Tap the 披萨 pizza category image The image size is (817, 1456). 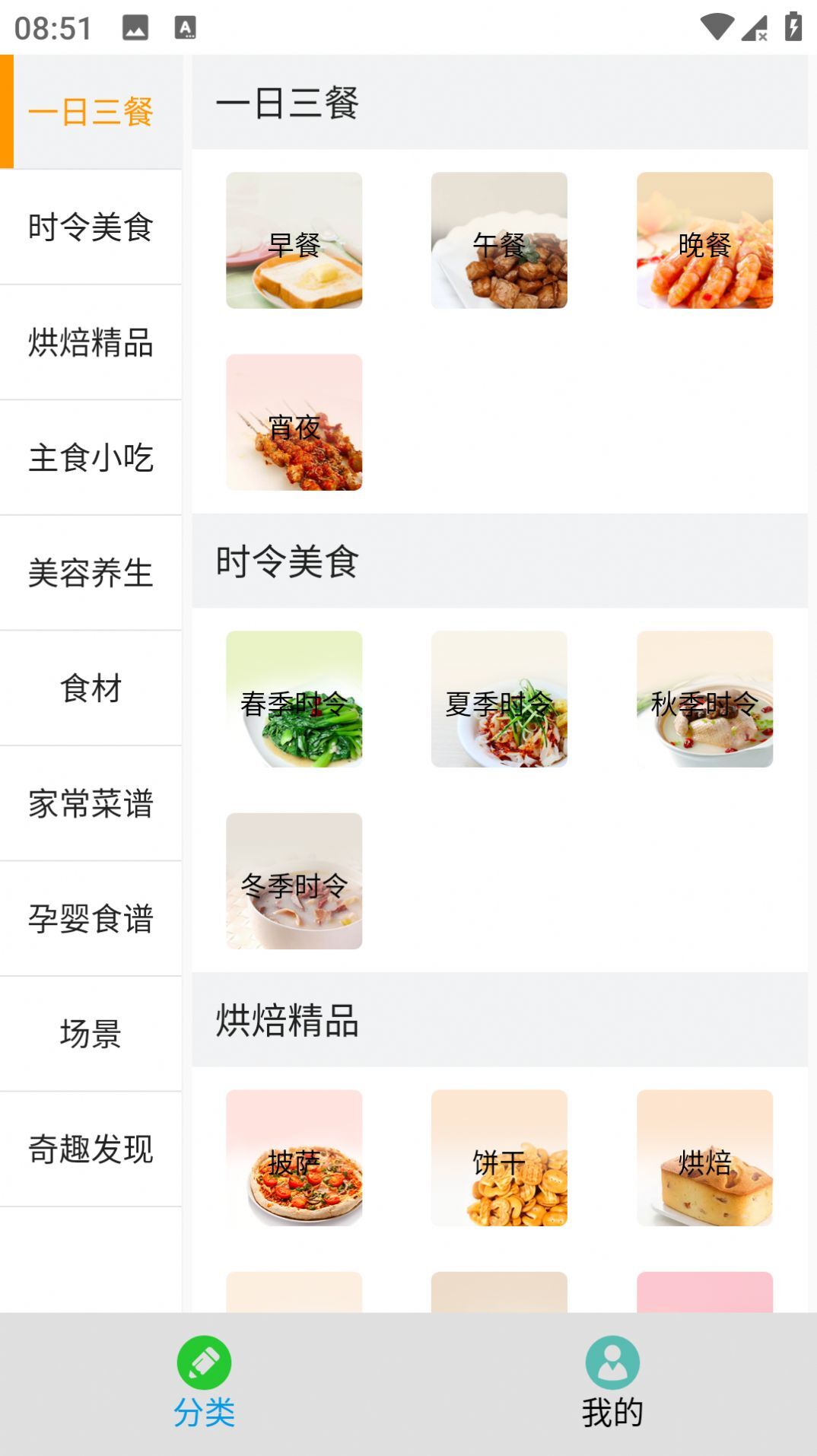coord(295,1158)
